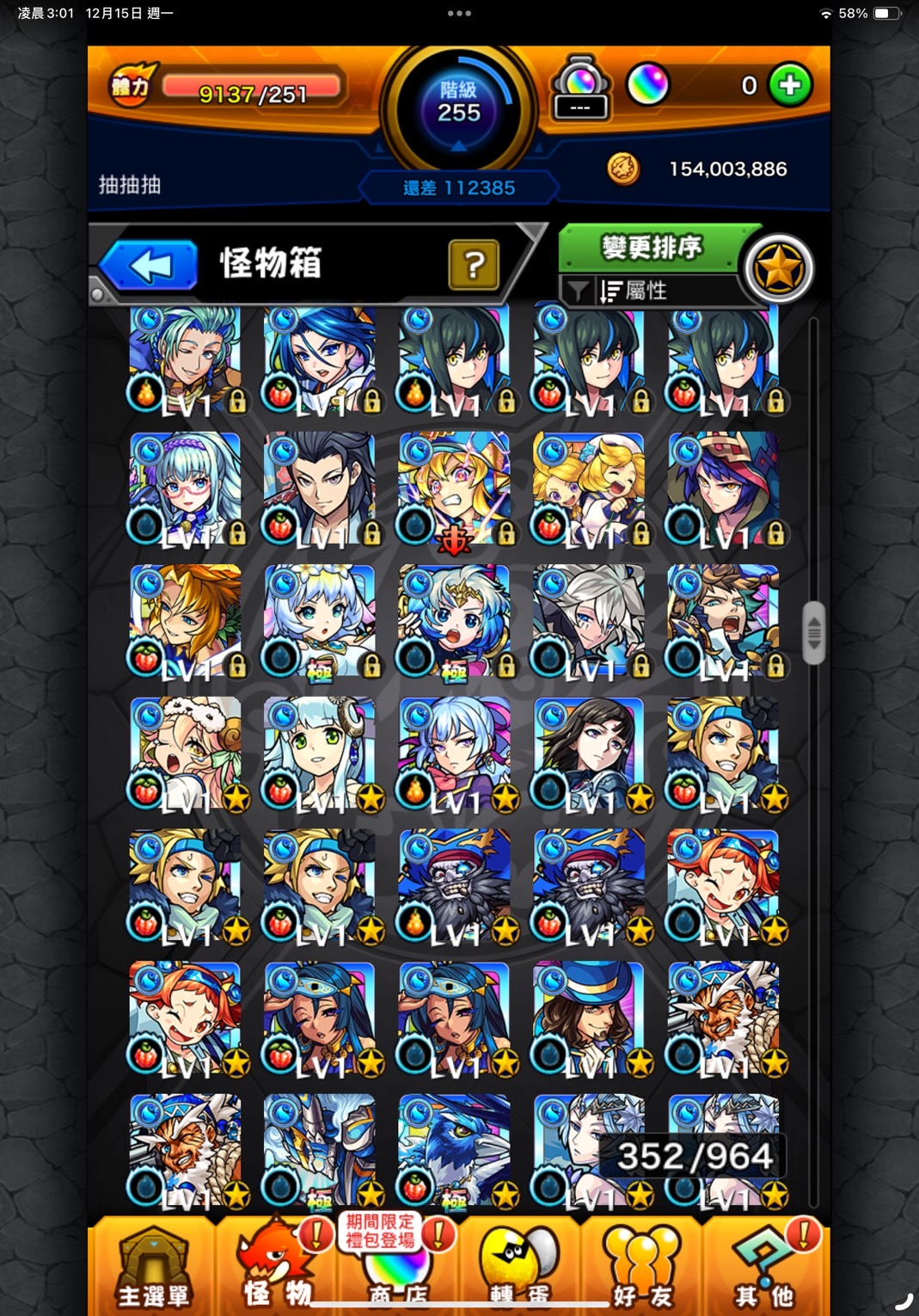Select the pink-glasses girl with blue hair
Image resolution: width=919 pixels, height=1316 pixels.
tap(186, 488)
